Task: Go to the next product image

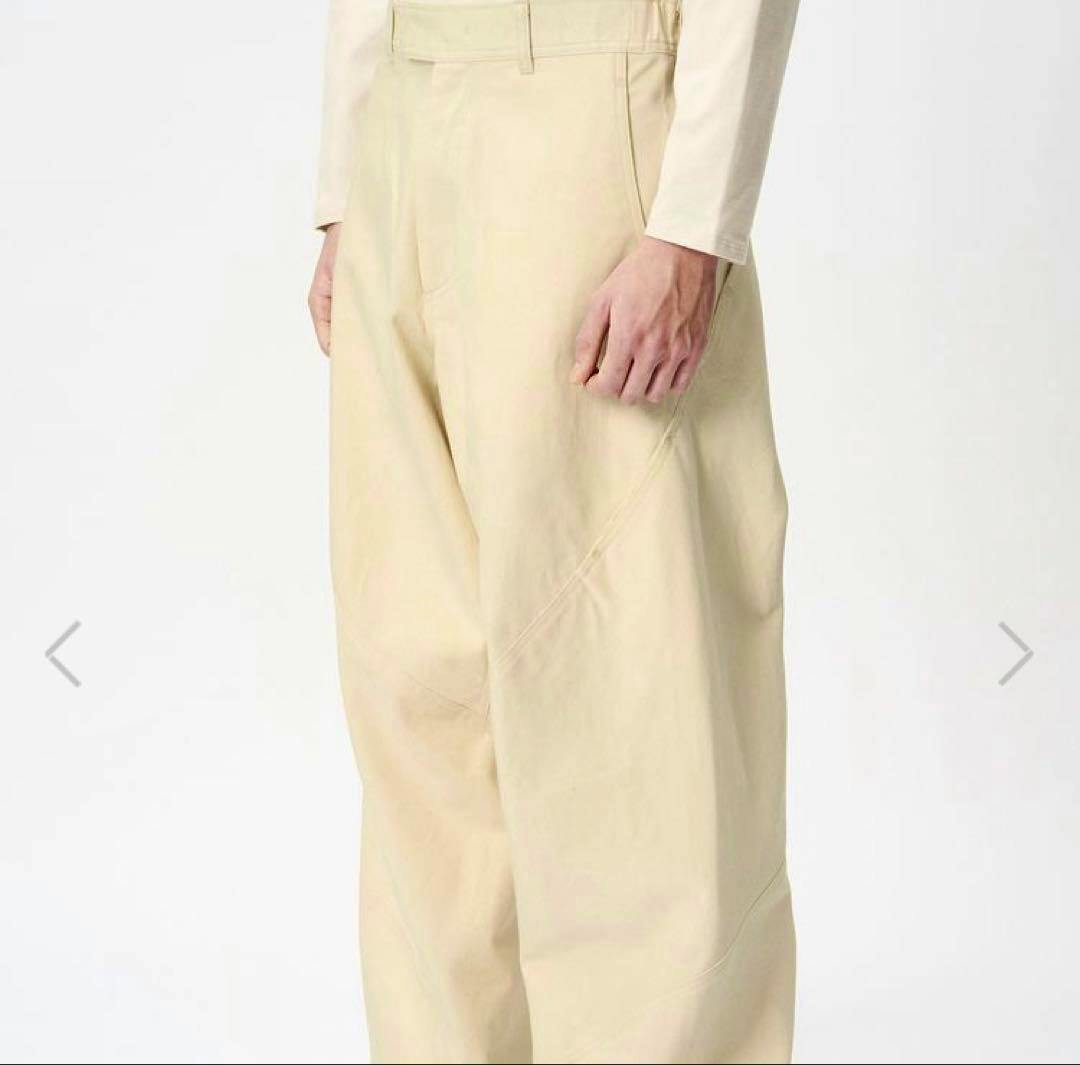Action: tap(1016, 654)
